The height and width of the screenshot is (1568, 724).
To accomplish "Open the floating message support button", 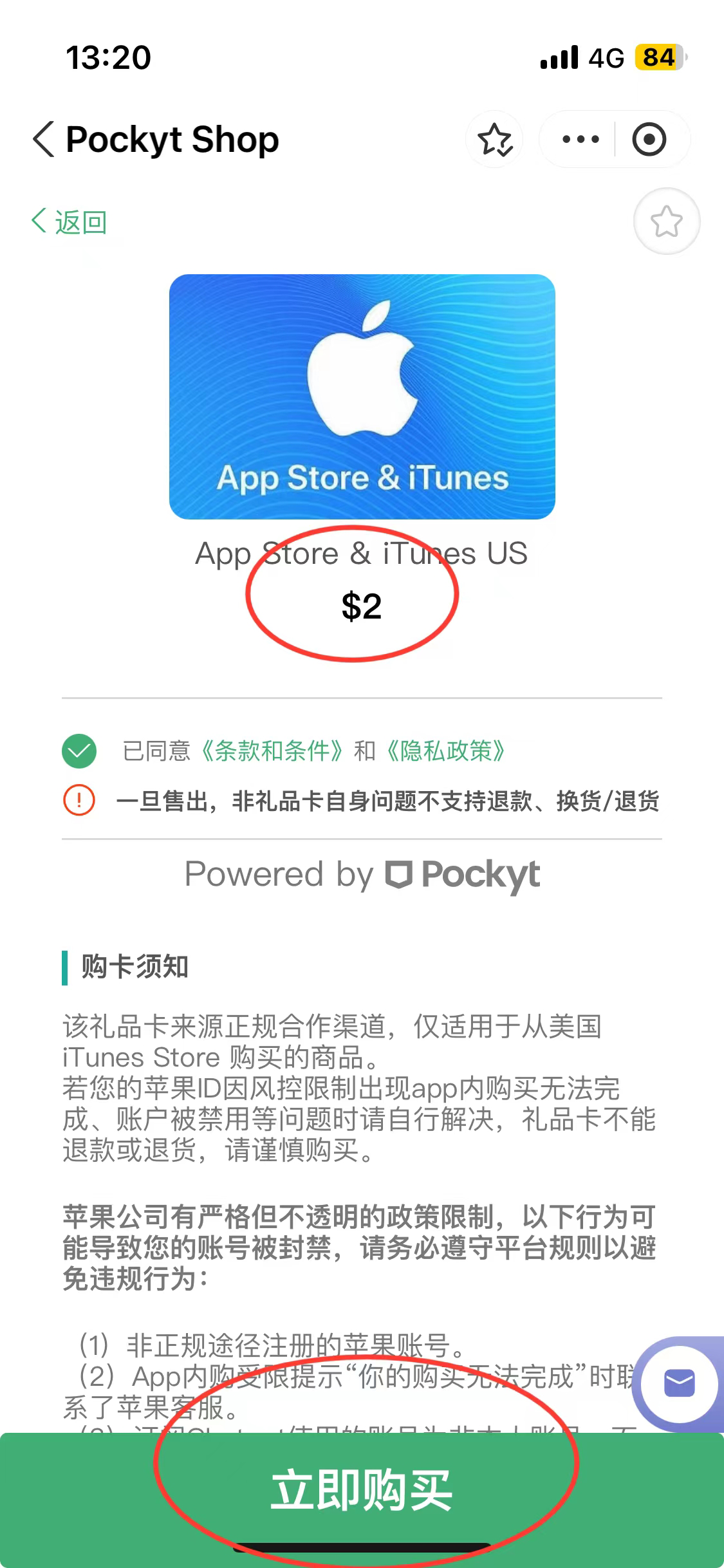I will tap(679, 1383).
